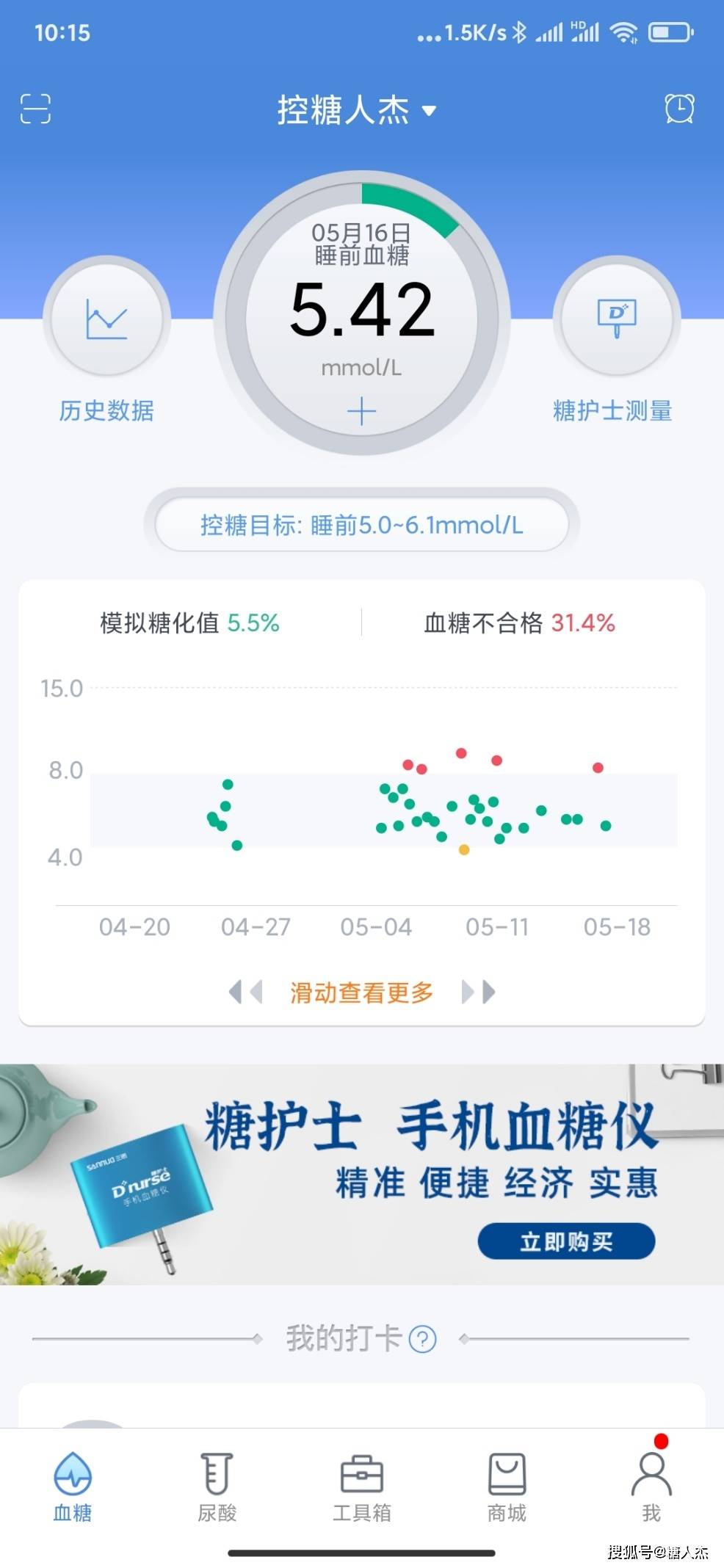This screenshot has width=724, height=1568.
Task: Open help icon beside 我的打卡
Action: 423,1339
